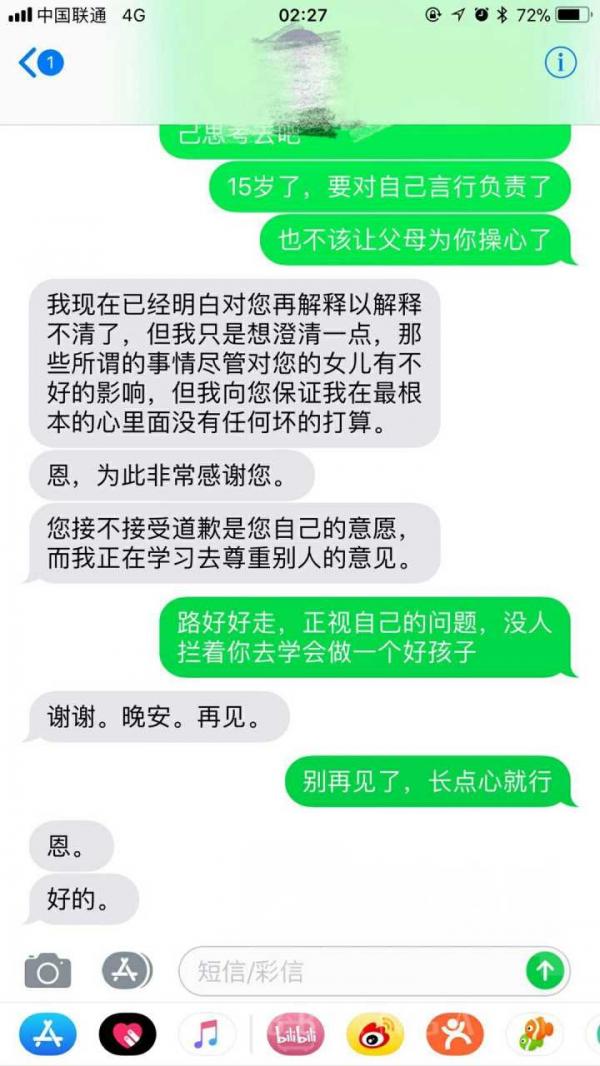600x1066 pixels.
Task: Toggle the iMessage apps drawer icon
Action: 126,970
